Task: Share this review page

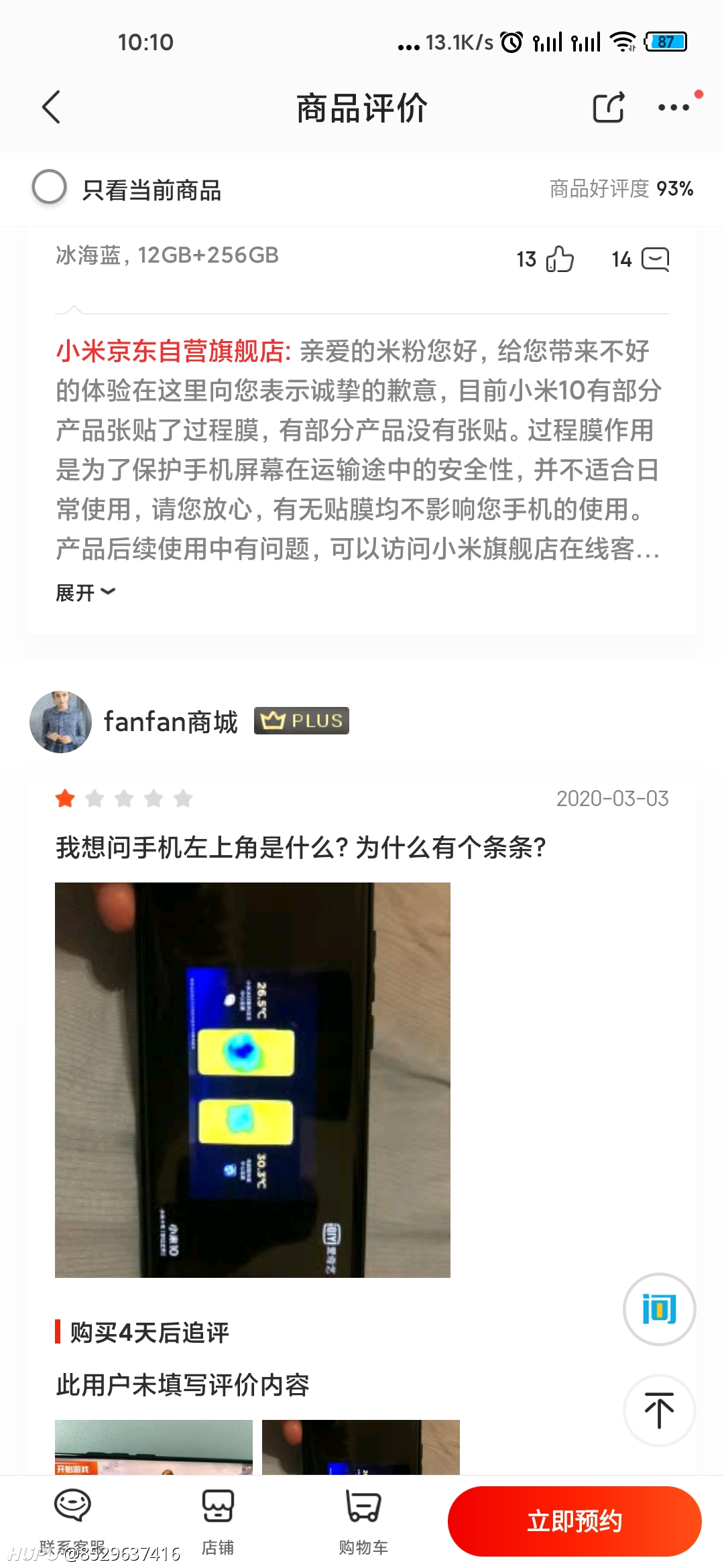Action: click(x=609, y=107)
